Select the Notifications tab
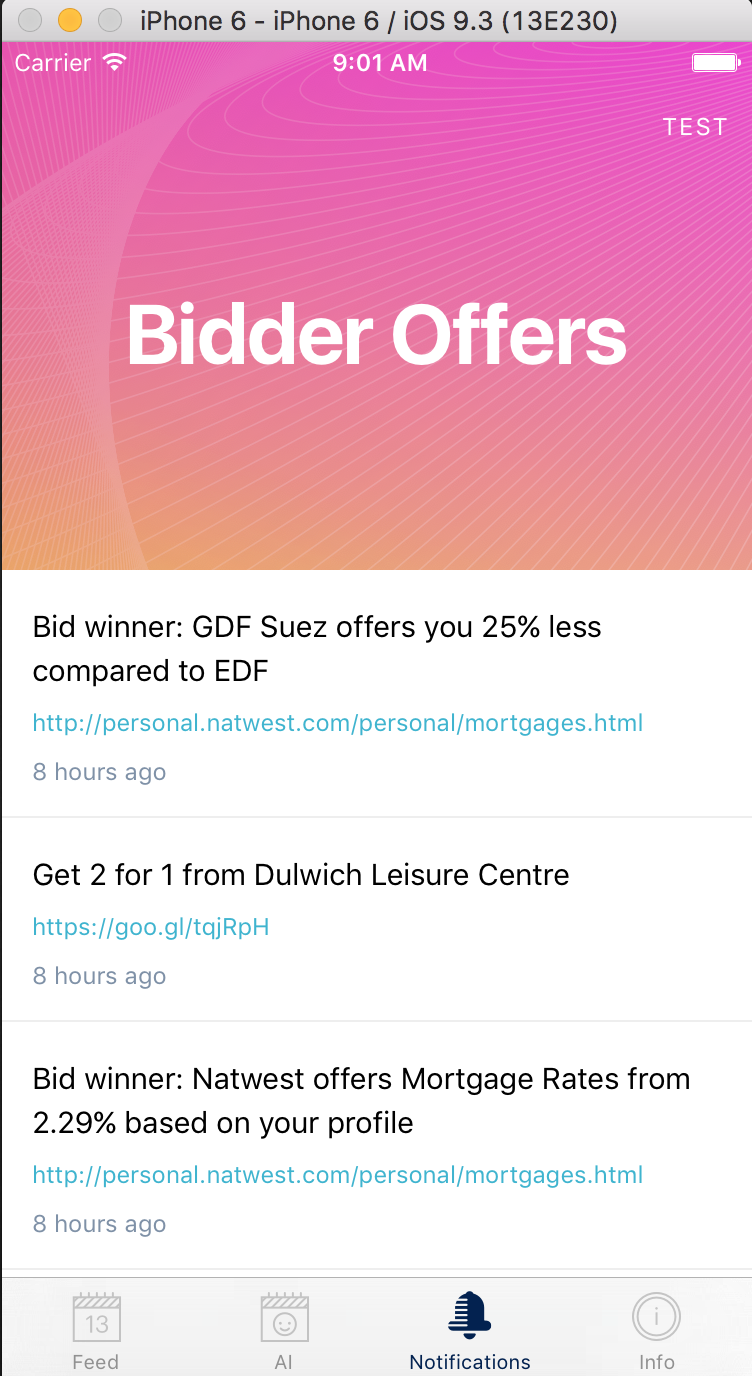This screenshot has width=752, height=1376. pos(470,1330)
